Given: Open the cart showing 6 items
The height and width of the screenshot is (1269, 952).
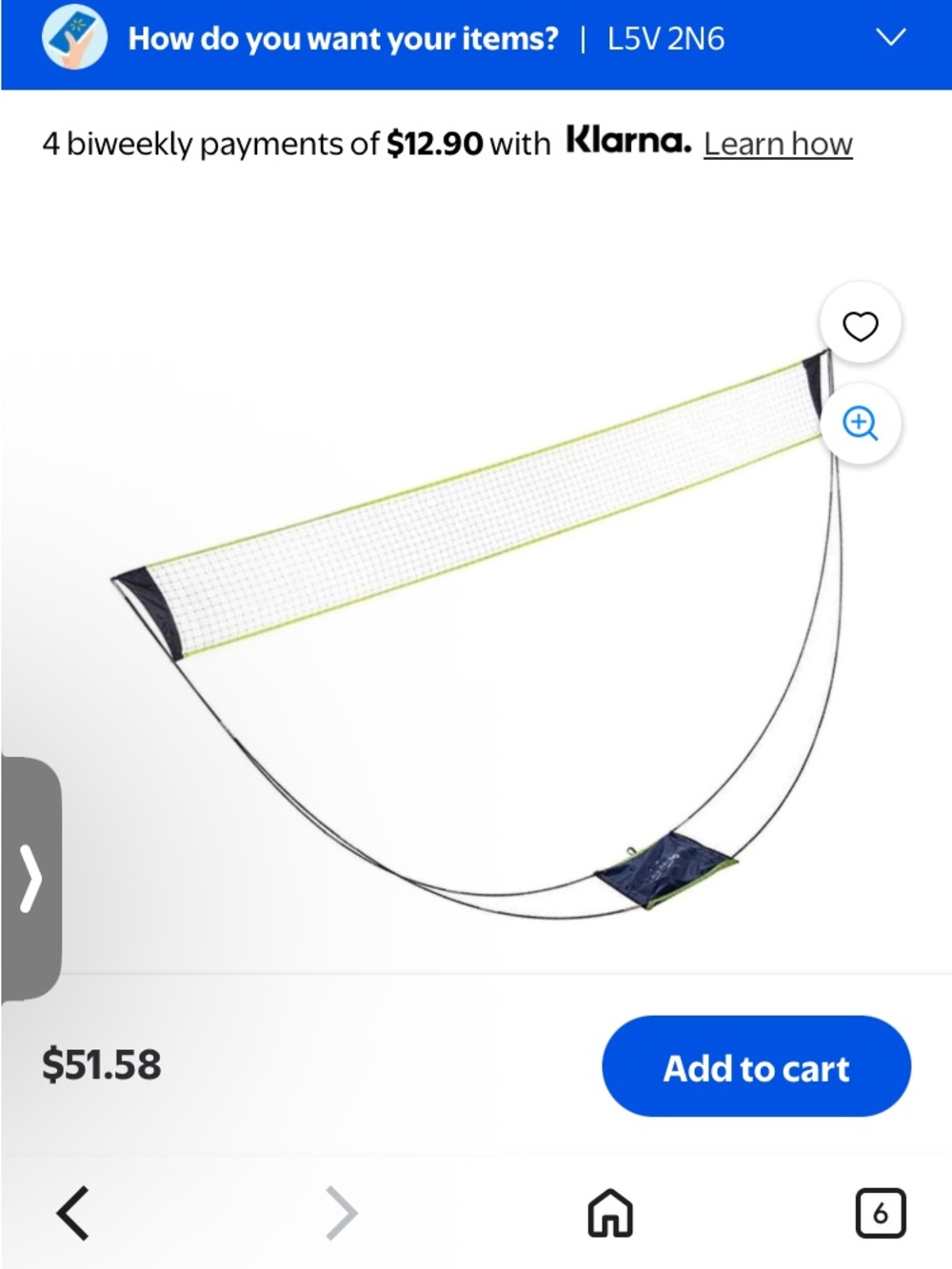Looking at the screenshot, I should tap(881, 1213).
